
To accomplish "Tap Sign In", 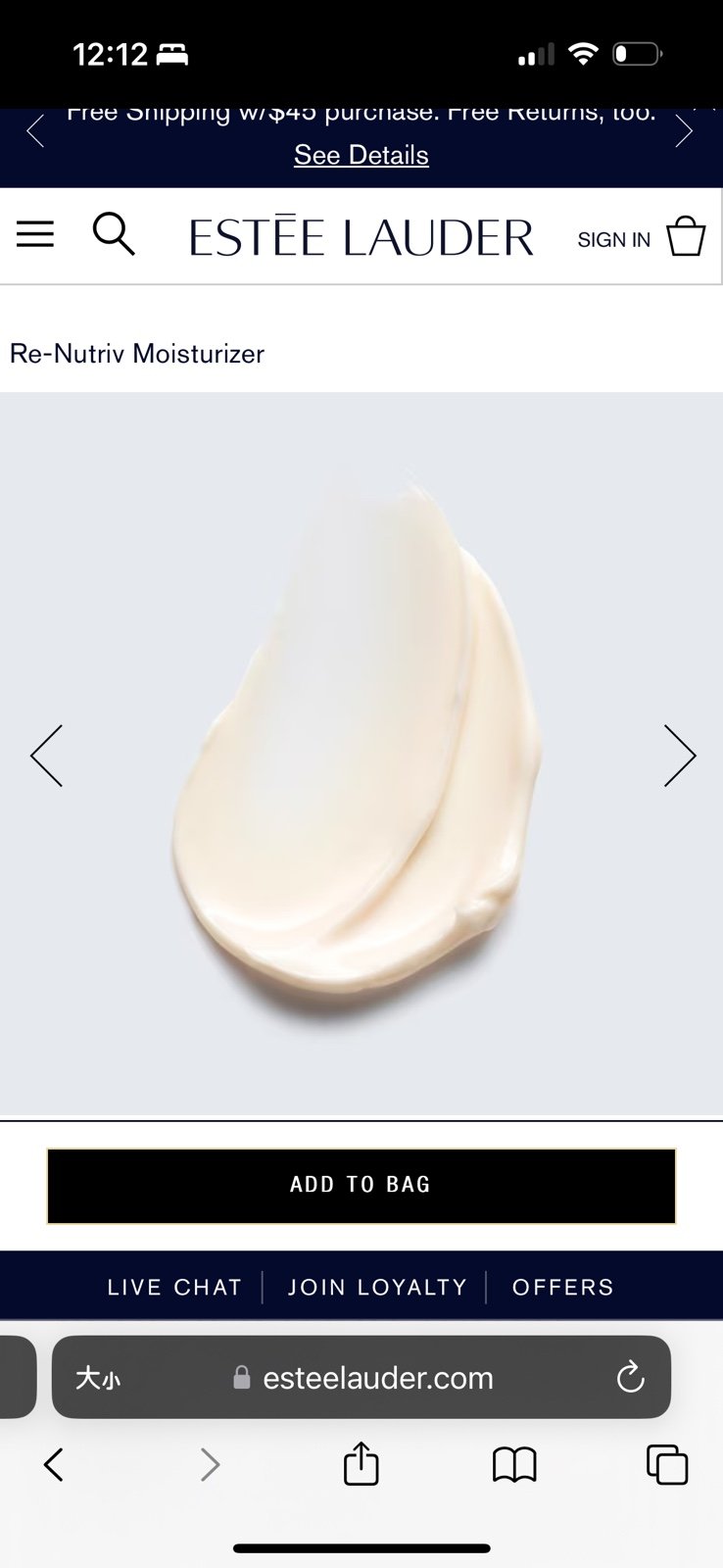I will [x=613, y=240].
